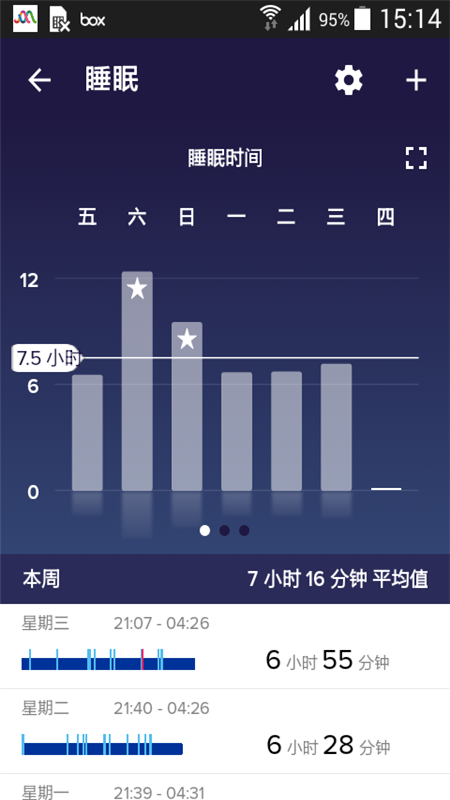This screenshot has height=800, width=450.
Task: View the 星期一 sleep entry
Action: coord(225,787)
